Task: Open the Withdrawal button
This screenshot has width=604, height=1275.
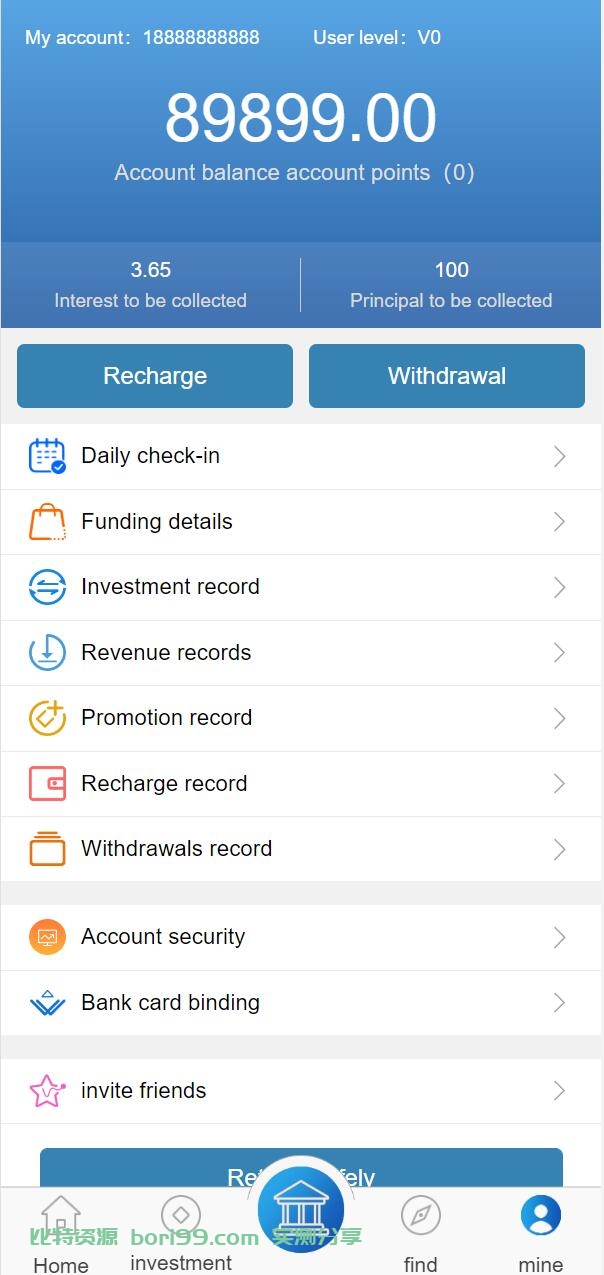Action: tap(447, 376)
